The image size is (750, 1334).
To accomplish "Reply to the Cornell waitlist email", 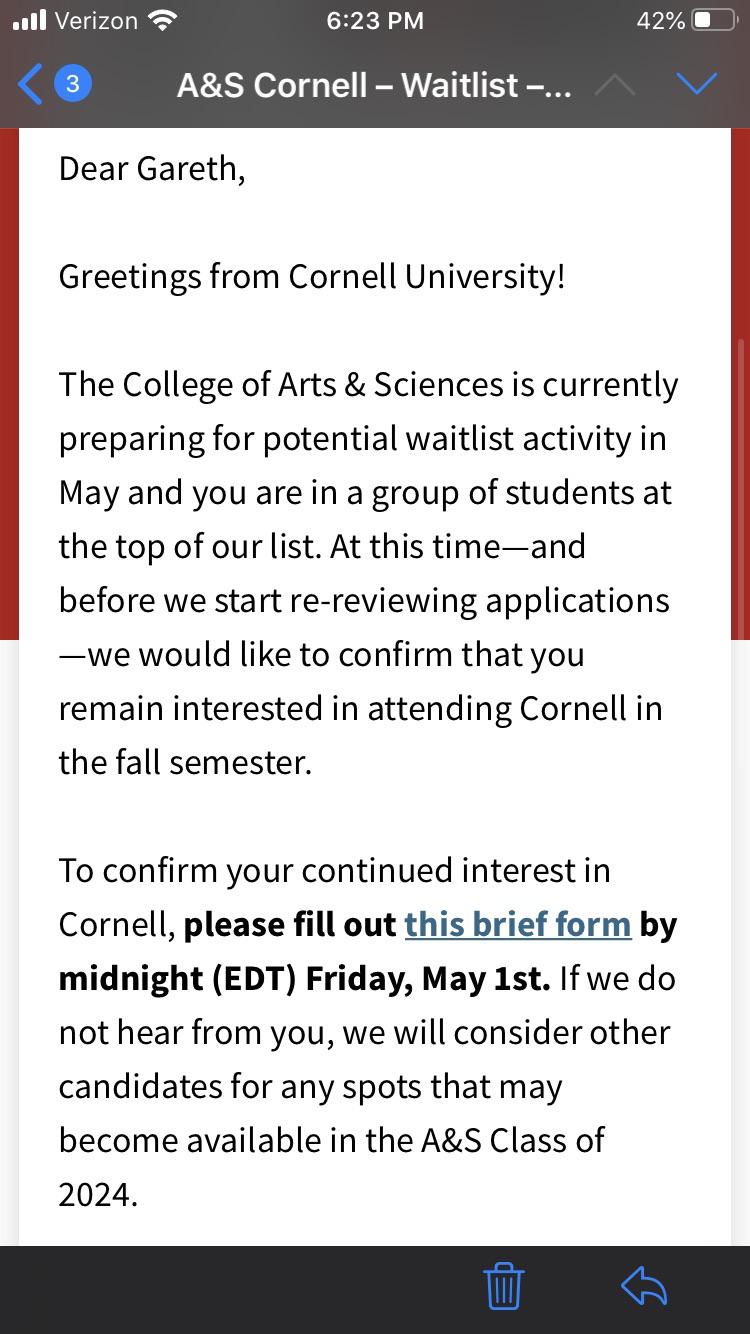I will point(644,1287).
